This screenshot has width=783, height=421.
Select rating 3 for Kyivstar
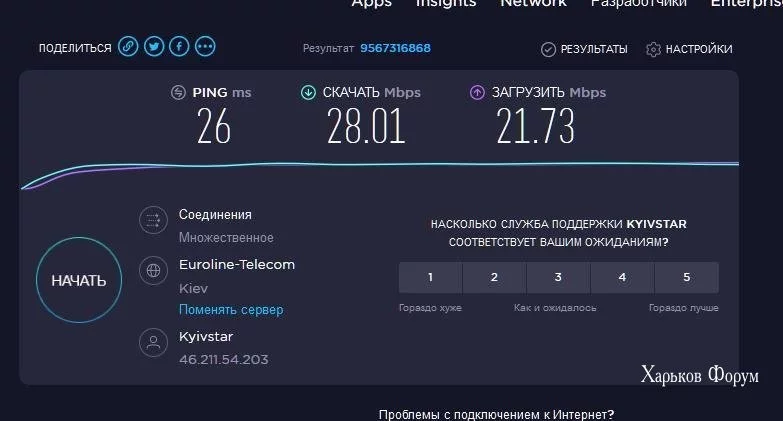coord(558,277)
